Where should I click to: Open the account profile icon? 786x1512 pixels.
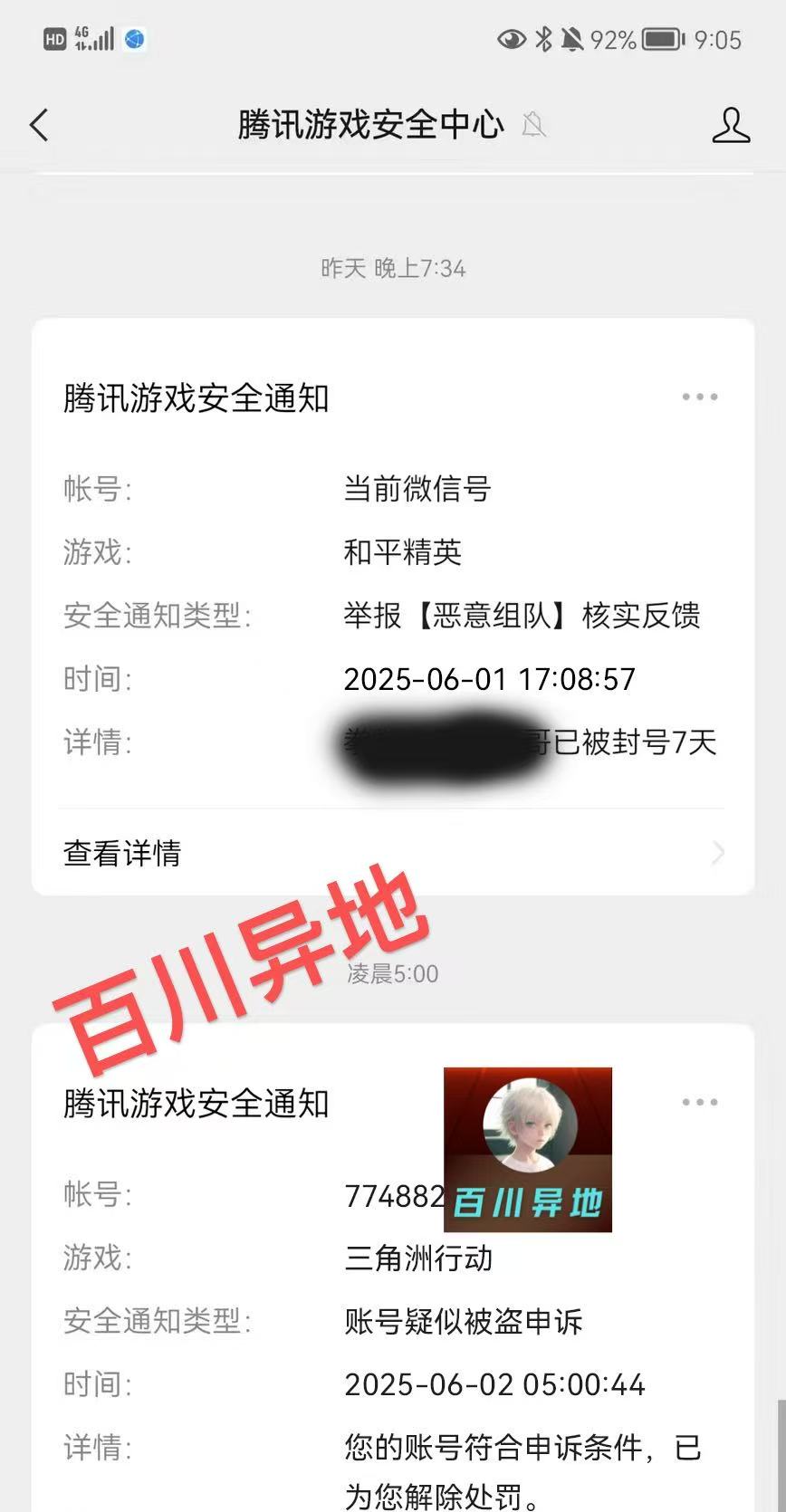[x=731, y=125]
